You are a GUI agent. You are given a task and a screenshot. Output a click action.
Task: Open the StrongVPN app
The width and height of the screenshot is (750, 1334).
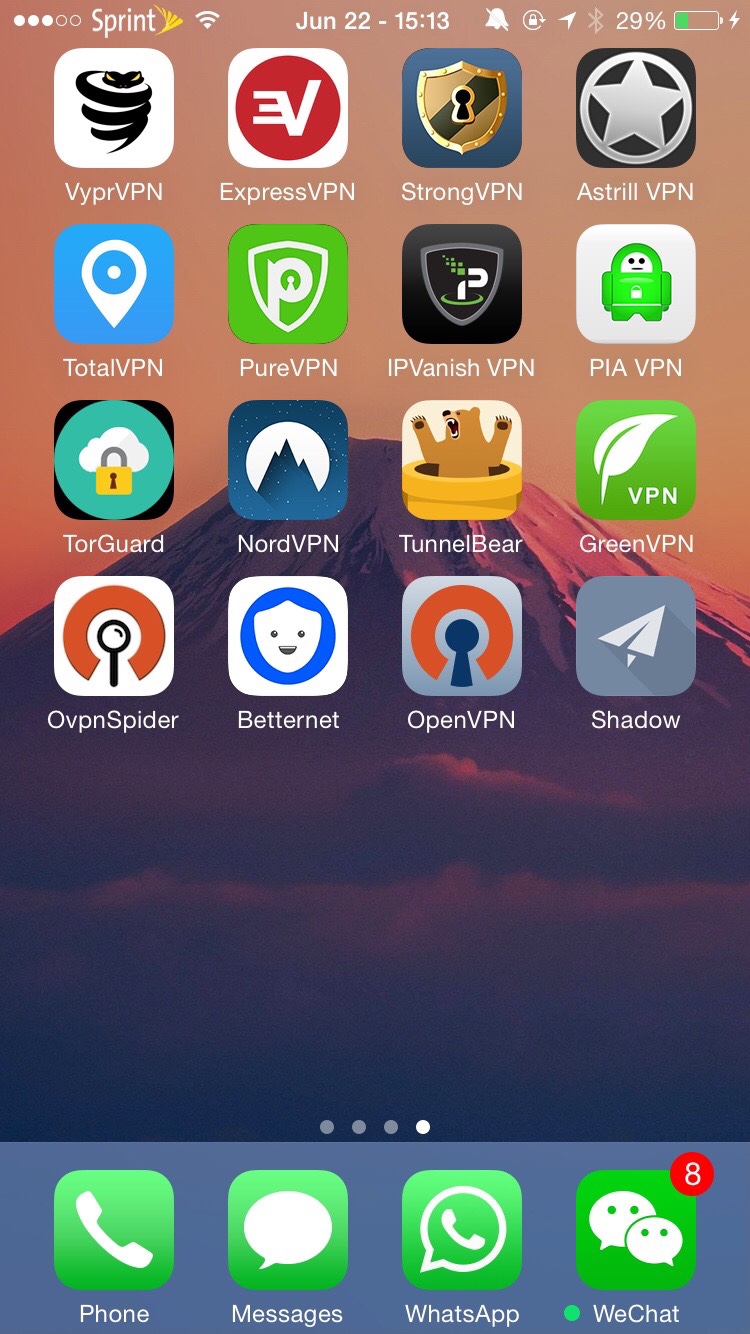(462, 108)
